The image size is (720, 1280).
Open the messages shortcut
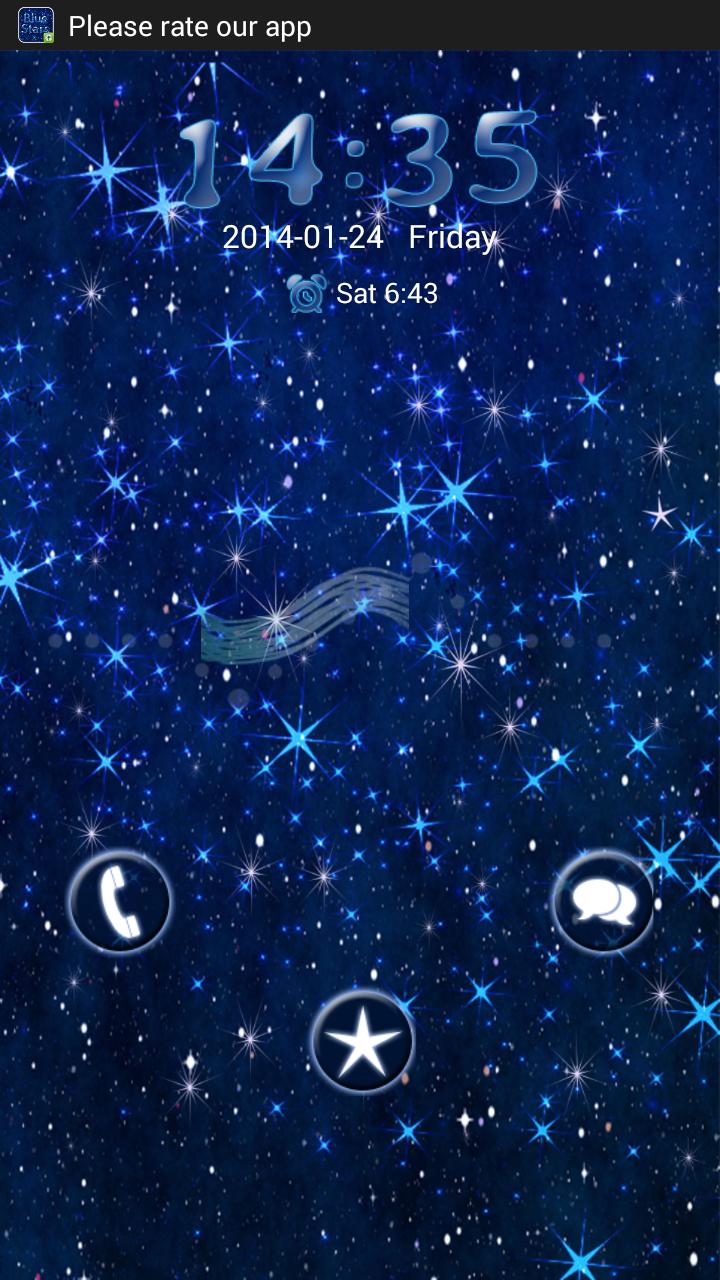603,902
